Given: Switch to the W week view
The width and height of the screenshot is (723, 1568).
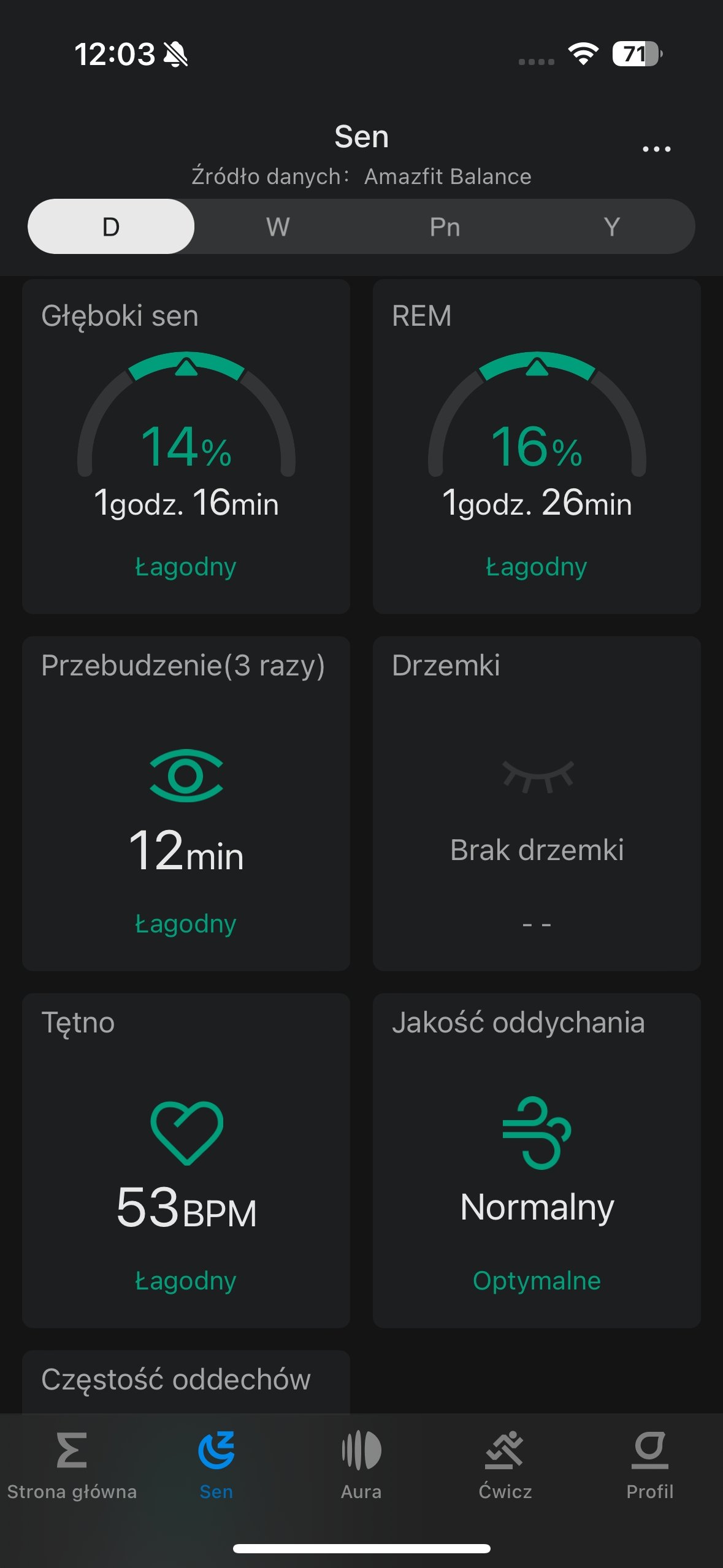Looking at the screenshot, I should coord(278,226).
